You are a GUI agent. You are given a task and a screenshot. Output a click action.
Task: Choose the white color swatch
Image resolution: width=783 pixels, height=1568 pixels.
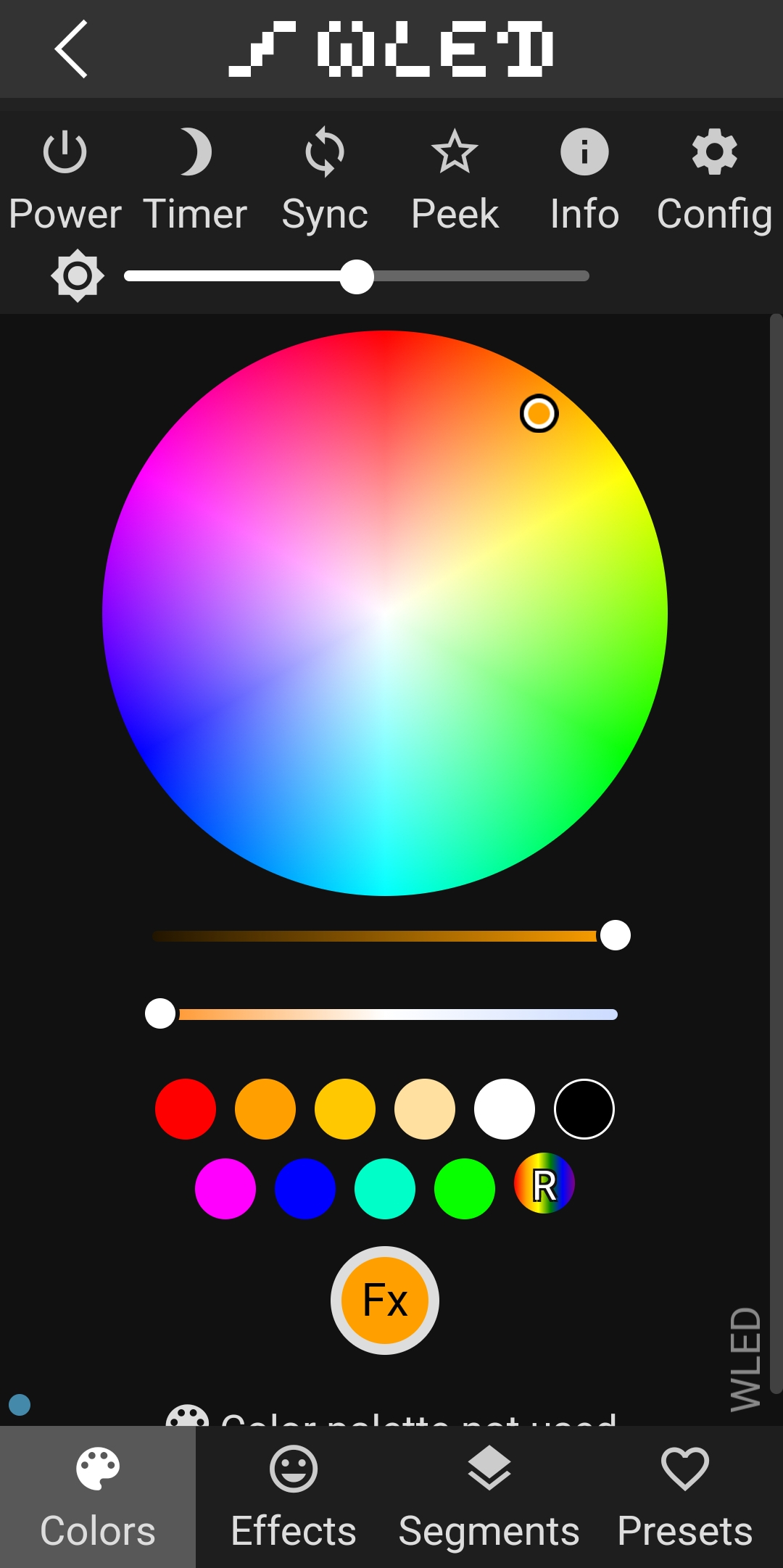click(x=505, y=1109)
